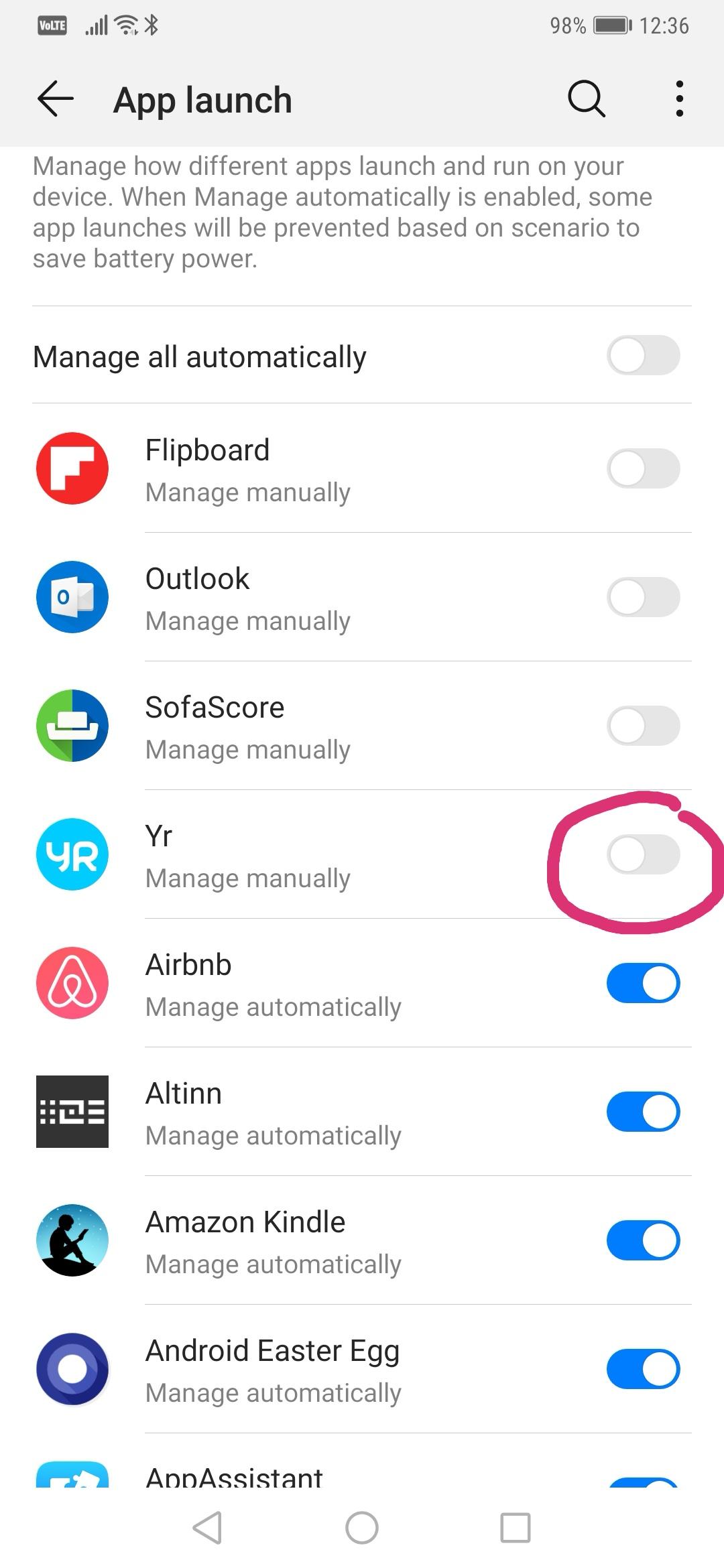
Task: Disable the Amazon Kindle toggle
Action: point(644,1240)
